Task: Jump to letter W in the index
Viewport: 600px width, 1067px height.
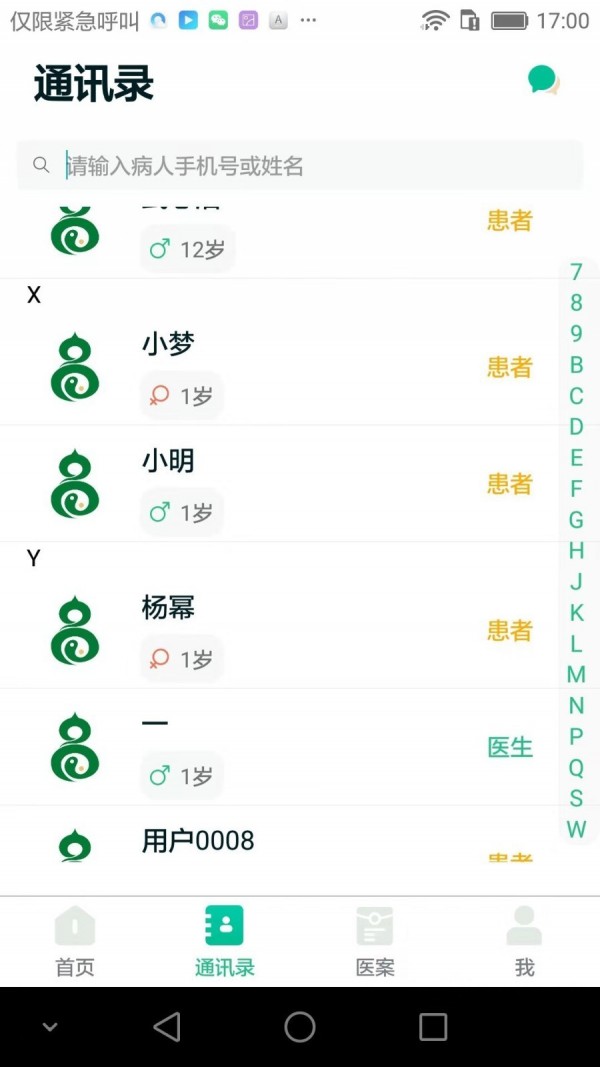Action: click(576, 830)
